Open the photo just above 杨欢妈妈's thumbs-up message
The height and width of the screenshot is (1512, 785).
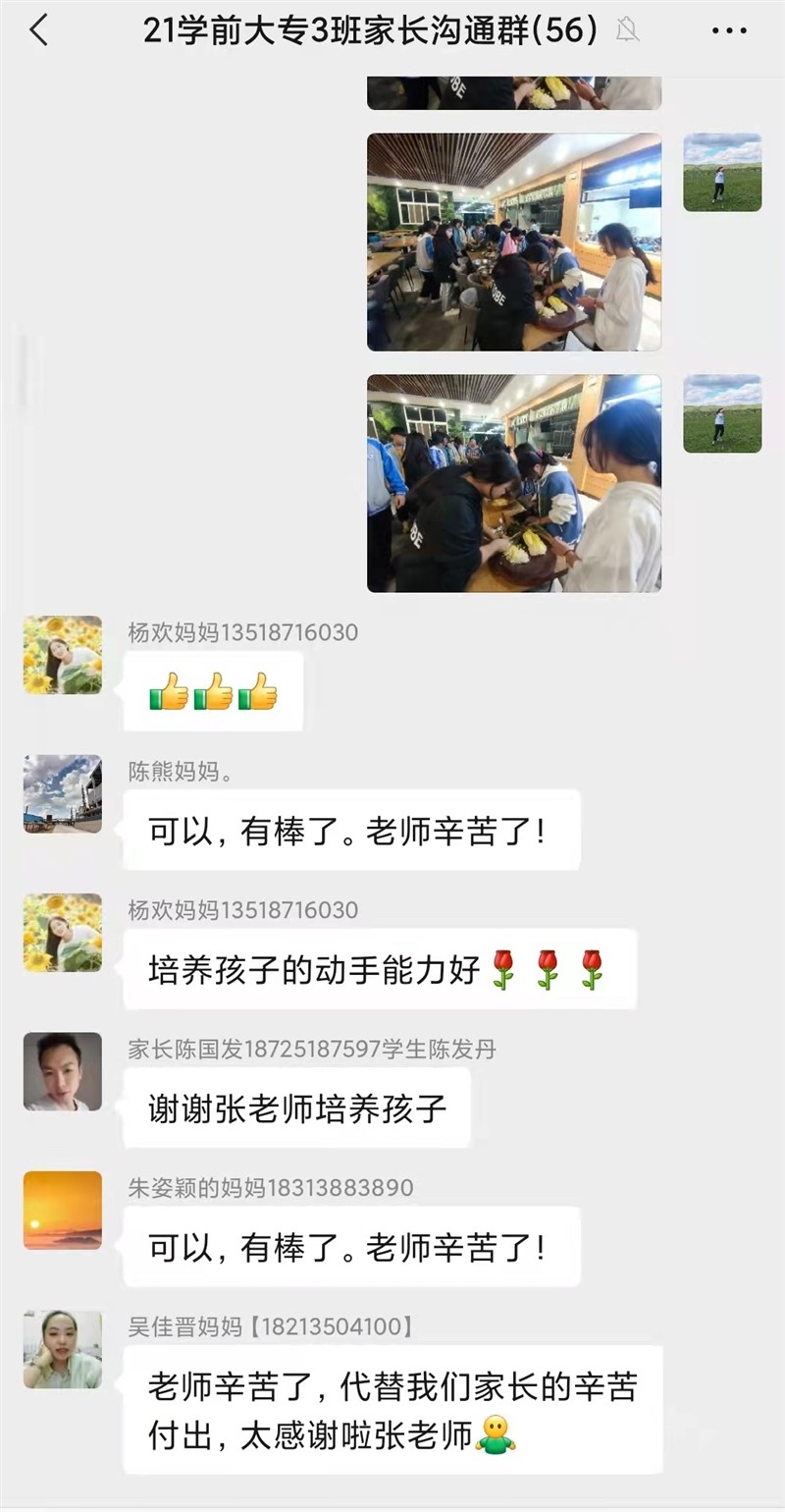click(513, 483)
